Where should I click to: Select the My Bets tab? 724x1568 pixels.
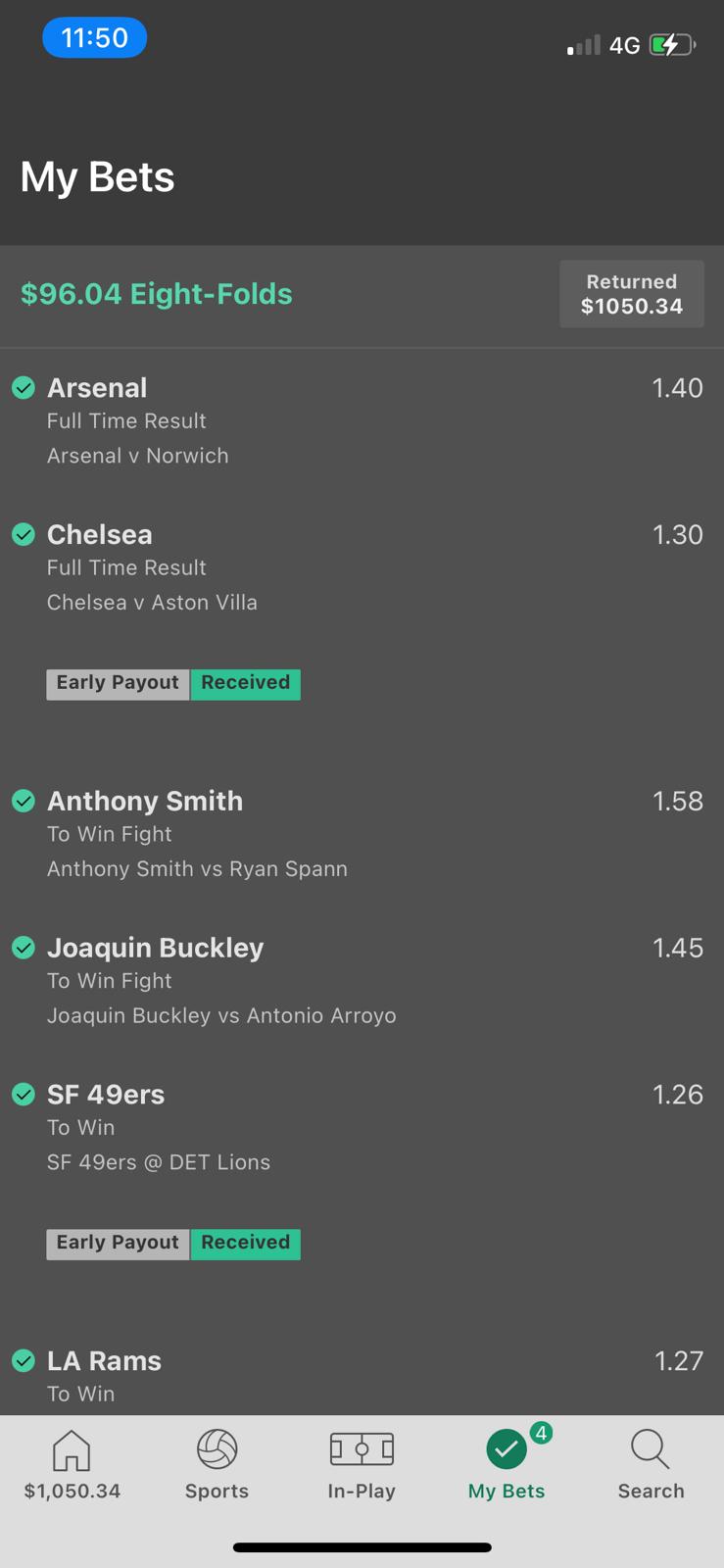tap(507, 1465)
